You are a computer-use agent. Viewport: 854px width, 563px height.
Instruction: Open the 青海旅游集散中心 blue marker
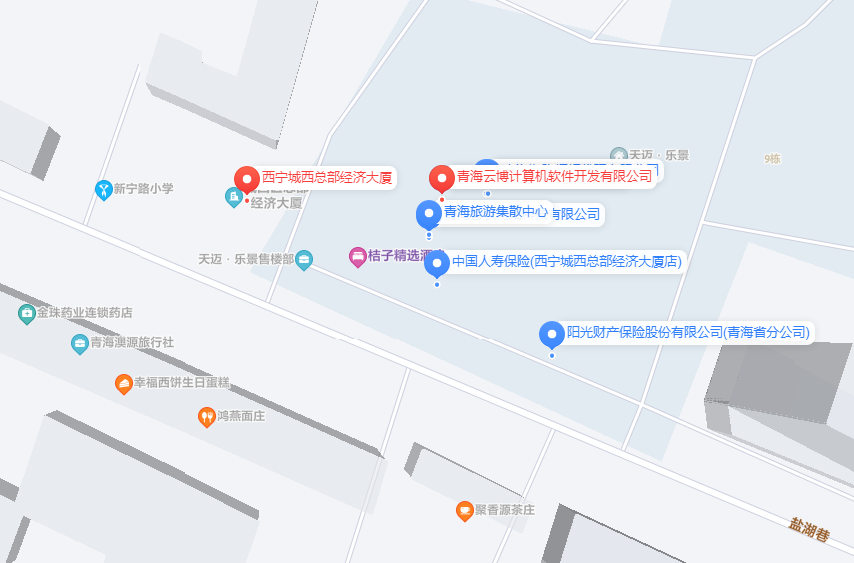tap(429, 214)
